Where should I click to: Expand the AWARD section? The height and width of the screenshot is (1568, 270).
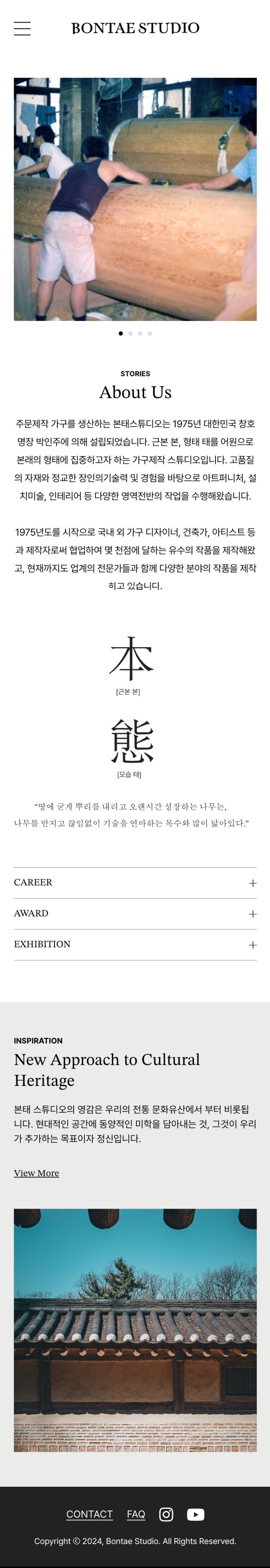coord(135,913)
